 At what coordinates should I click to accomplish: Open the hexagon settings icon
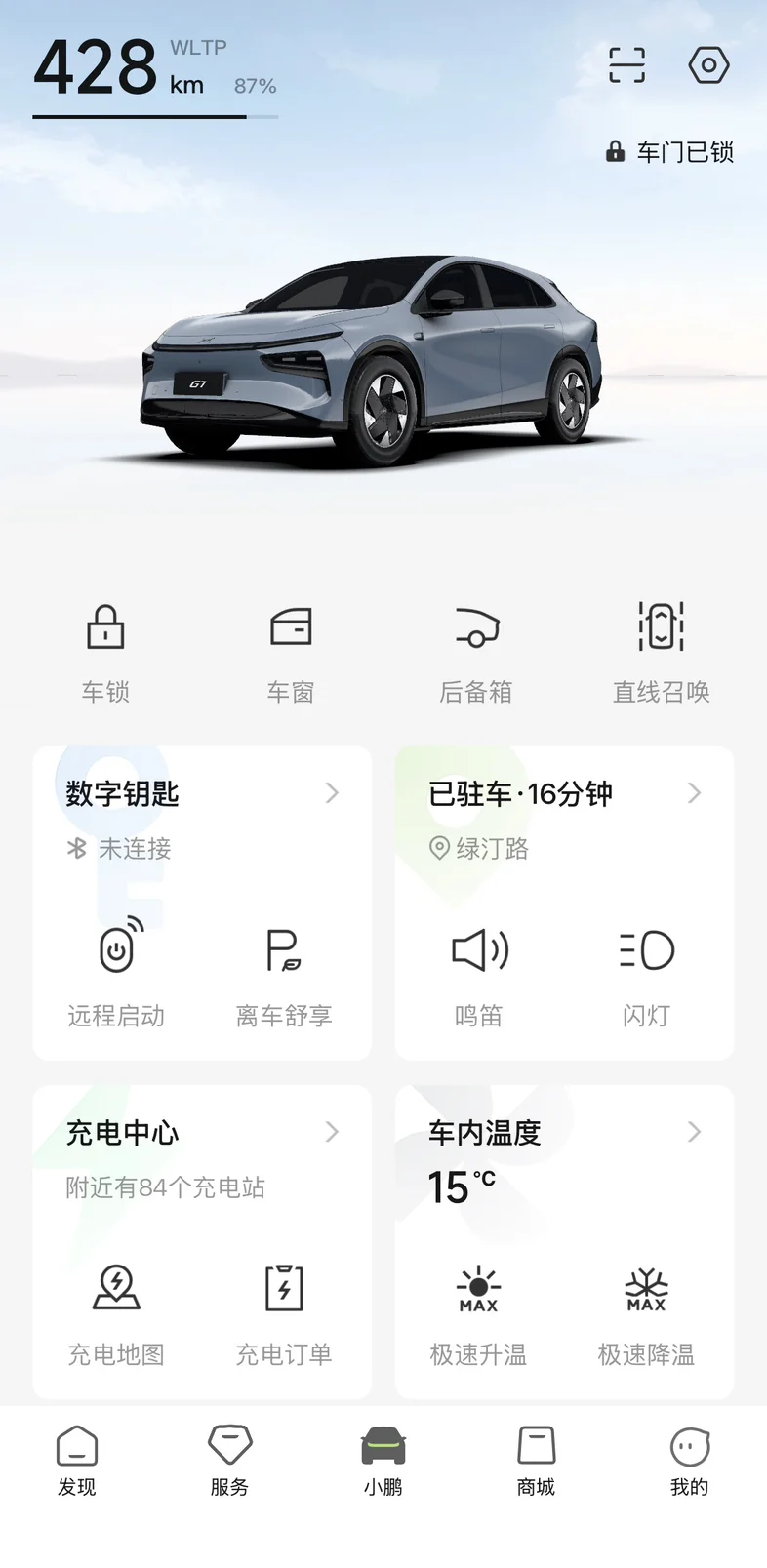pos(708,65)
